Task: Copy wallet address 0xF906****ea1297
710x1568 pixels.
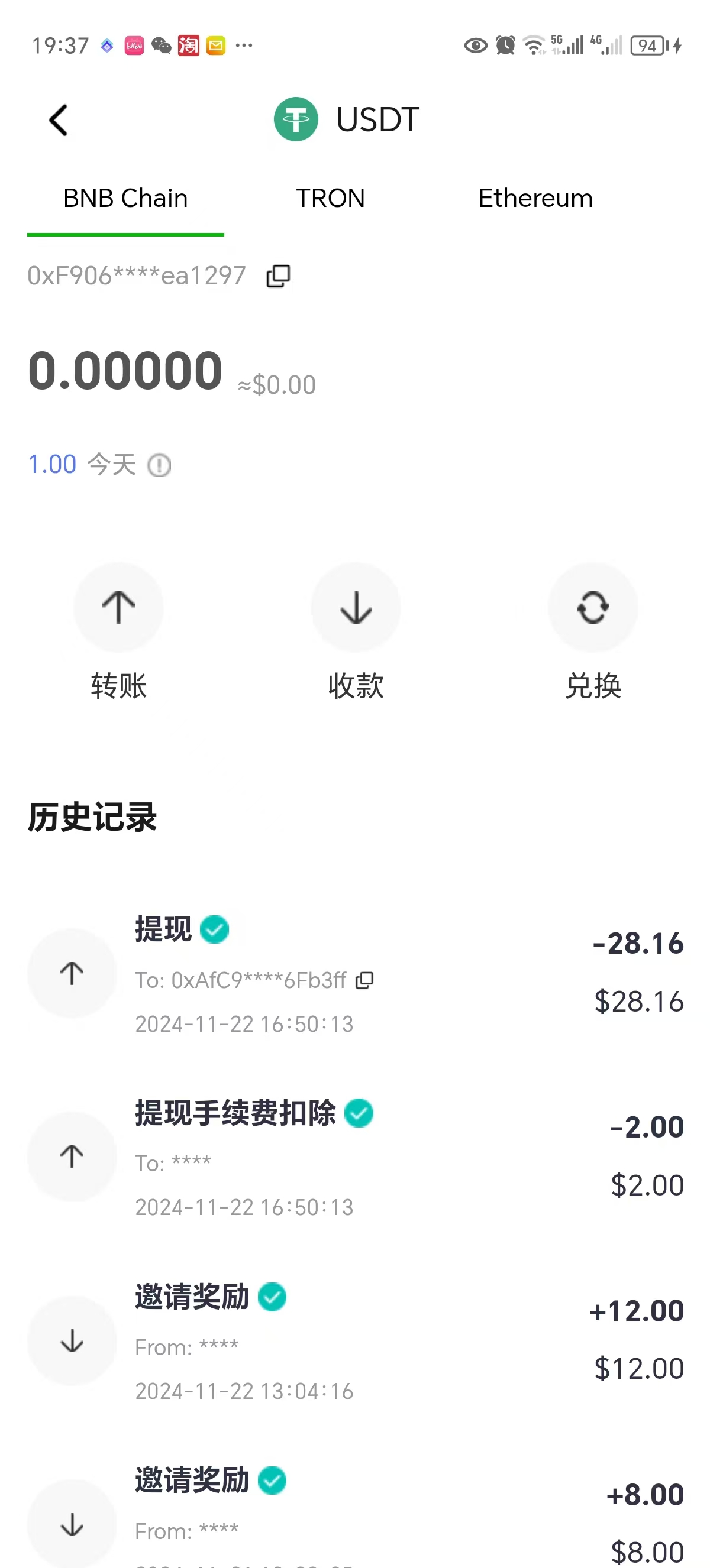Action: 278,276
